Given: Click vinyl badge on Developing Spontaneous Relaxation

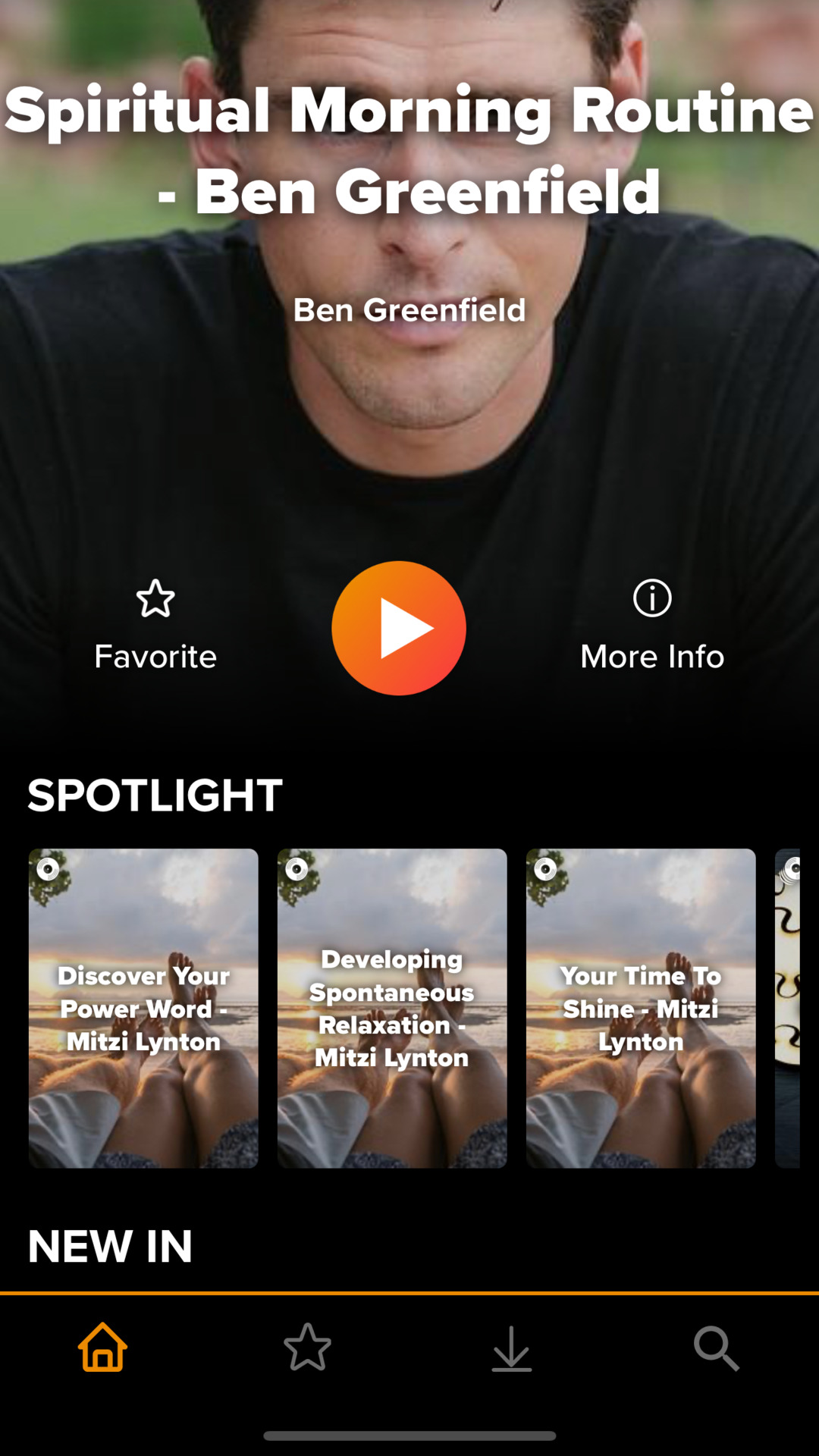Looking at the screenshot, I should (x=298, y=869).
